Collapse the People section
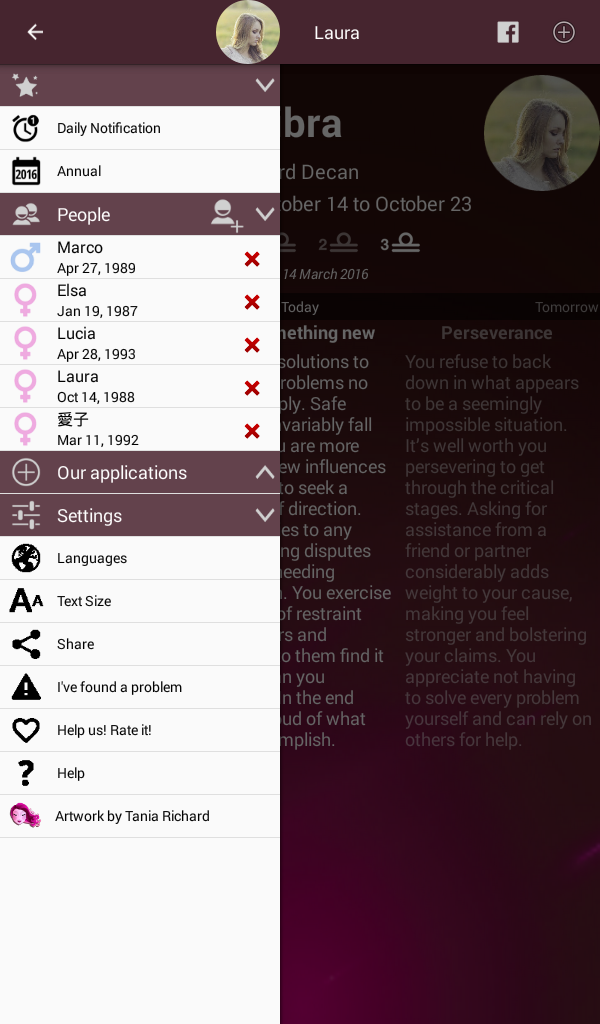The width and height of the screenshot is (600, 1024). click(x=265, y=214)
